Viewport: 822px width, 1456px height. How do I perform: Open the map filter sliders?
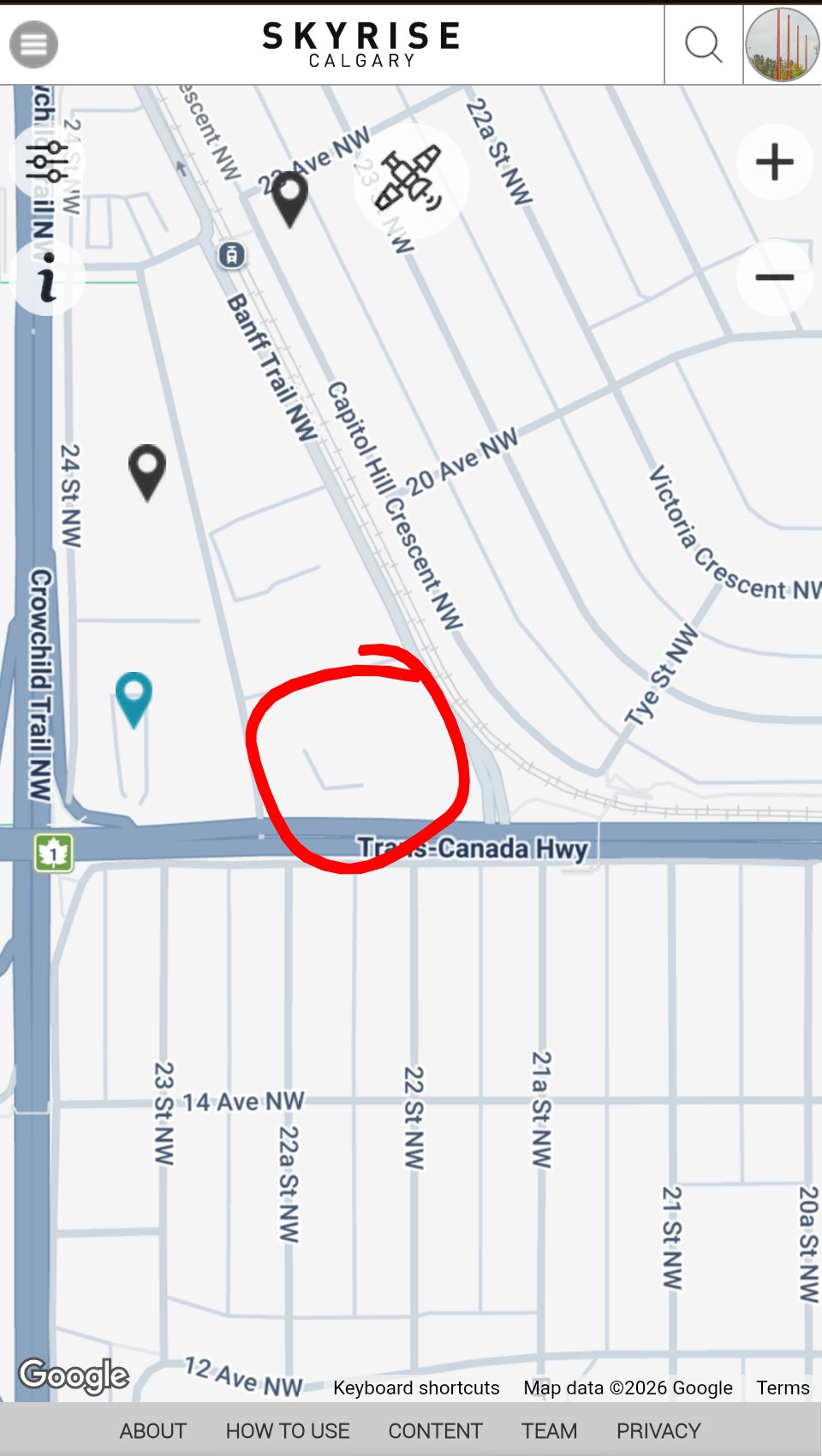tap(46, 161)
